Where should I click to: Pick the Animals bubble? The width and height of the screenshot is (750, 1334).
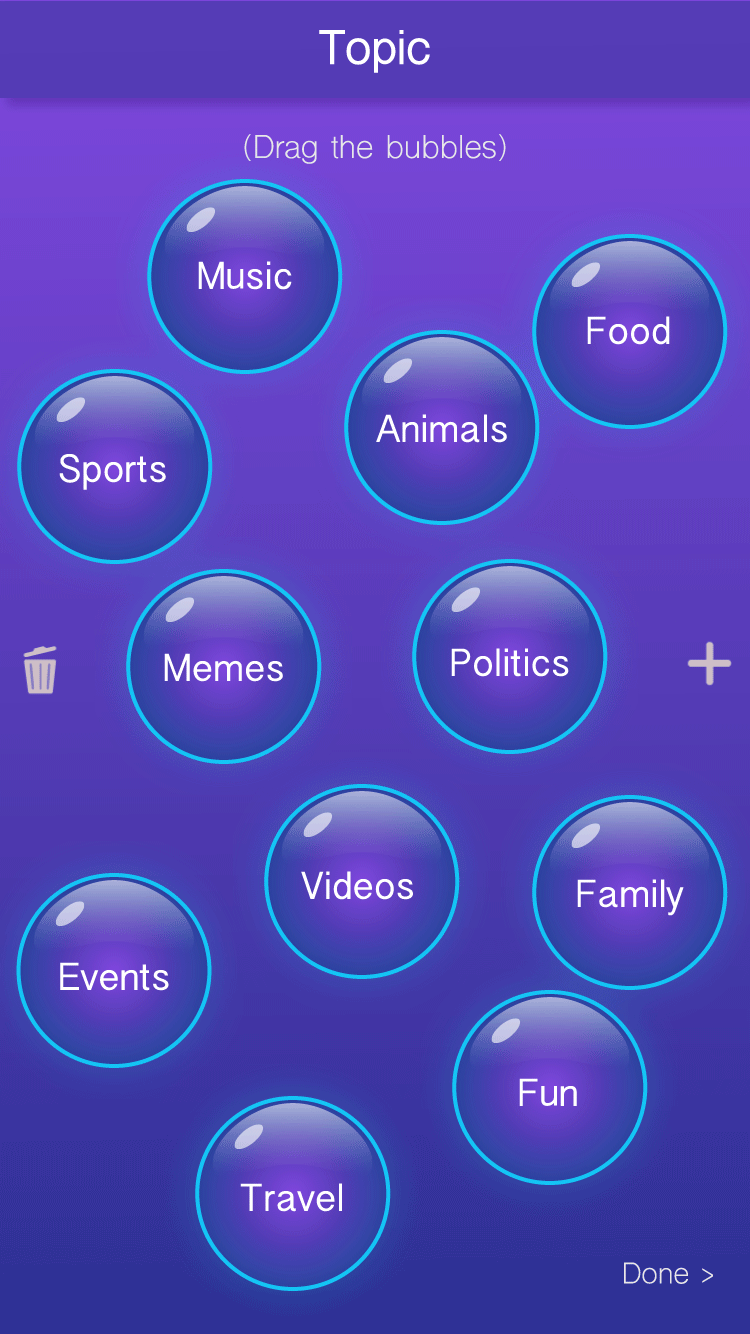442,428
